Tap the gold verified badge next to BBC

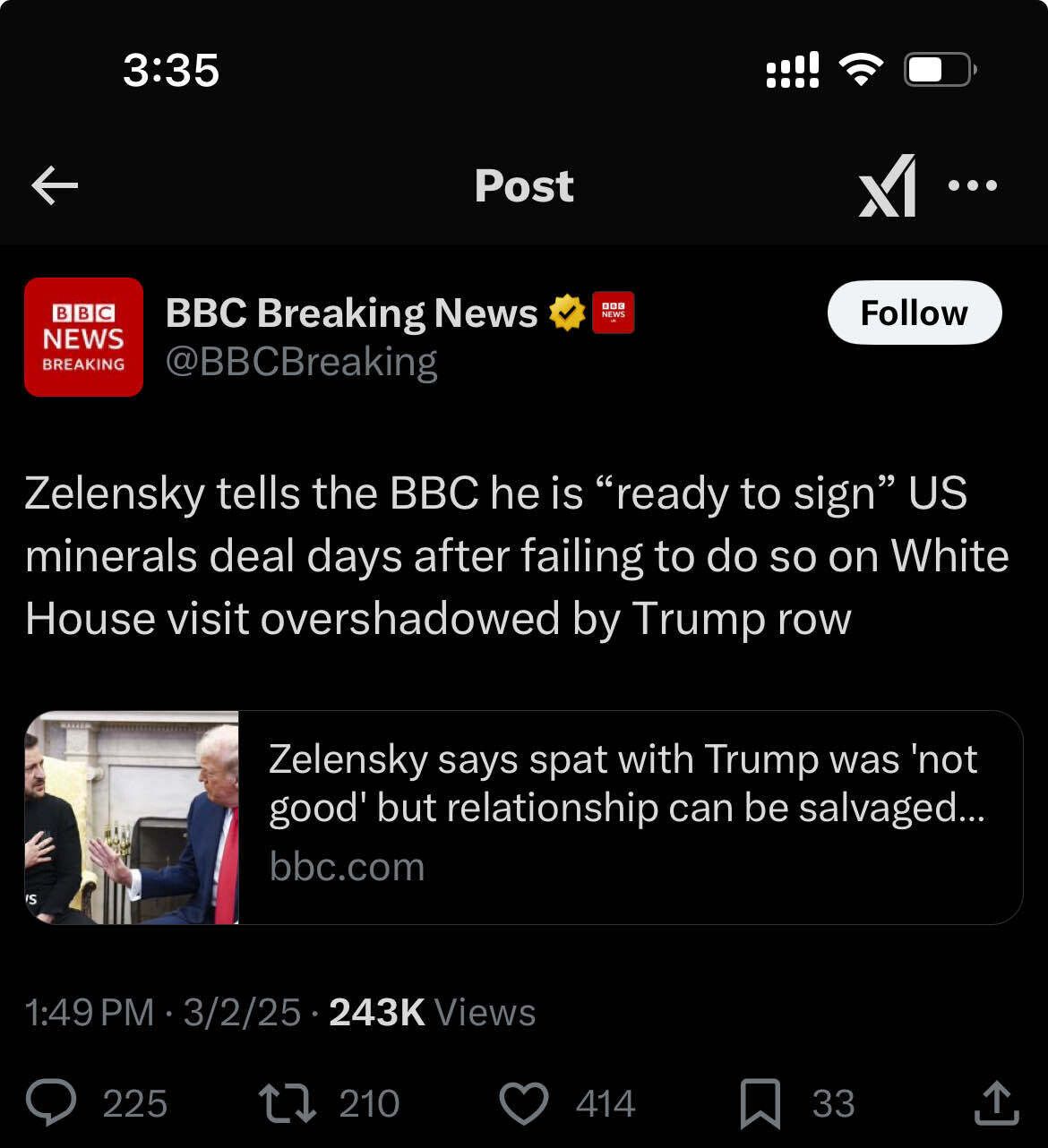pos(565,313)
